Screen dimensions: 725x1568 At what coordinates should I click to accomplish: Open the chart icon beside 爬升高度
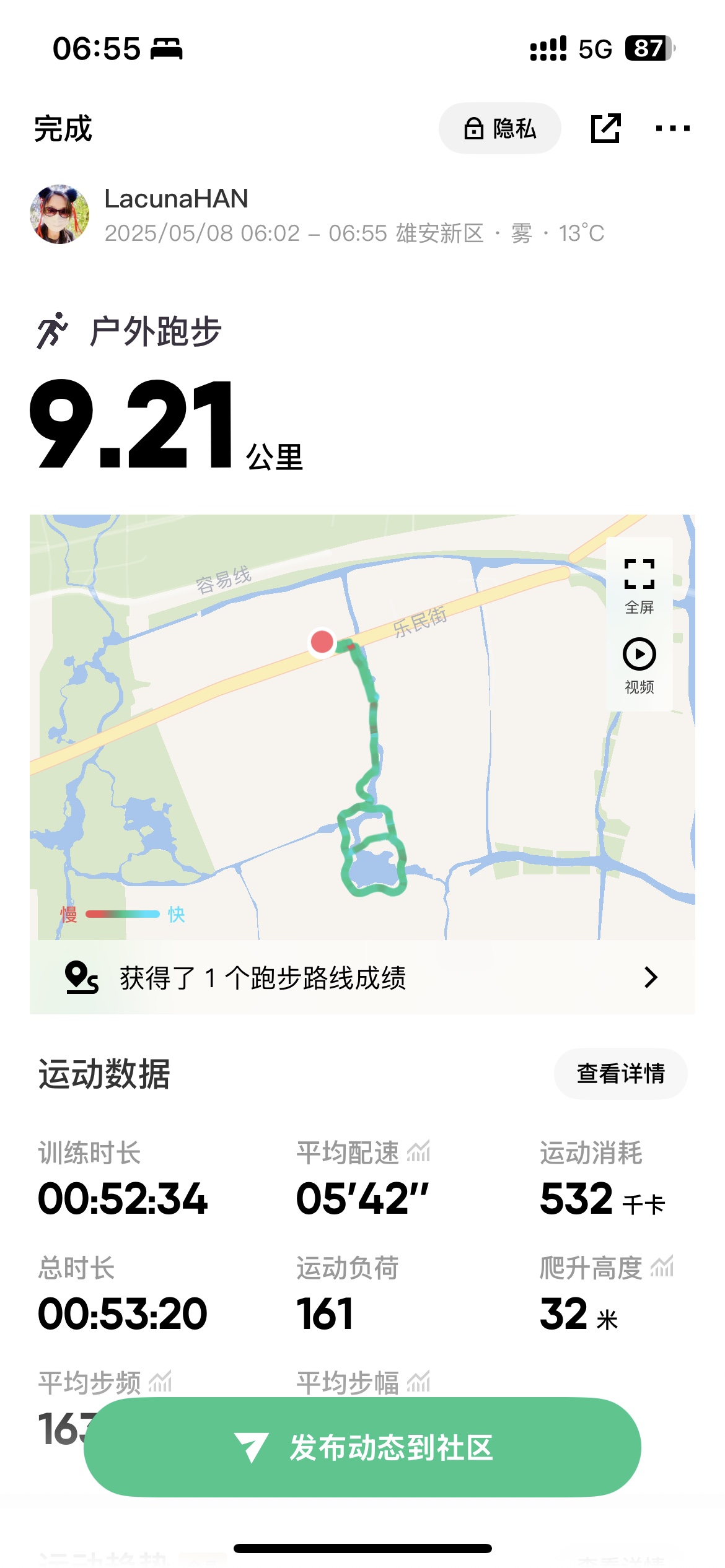pyautogui.click(x=662, y=1267)
